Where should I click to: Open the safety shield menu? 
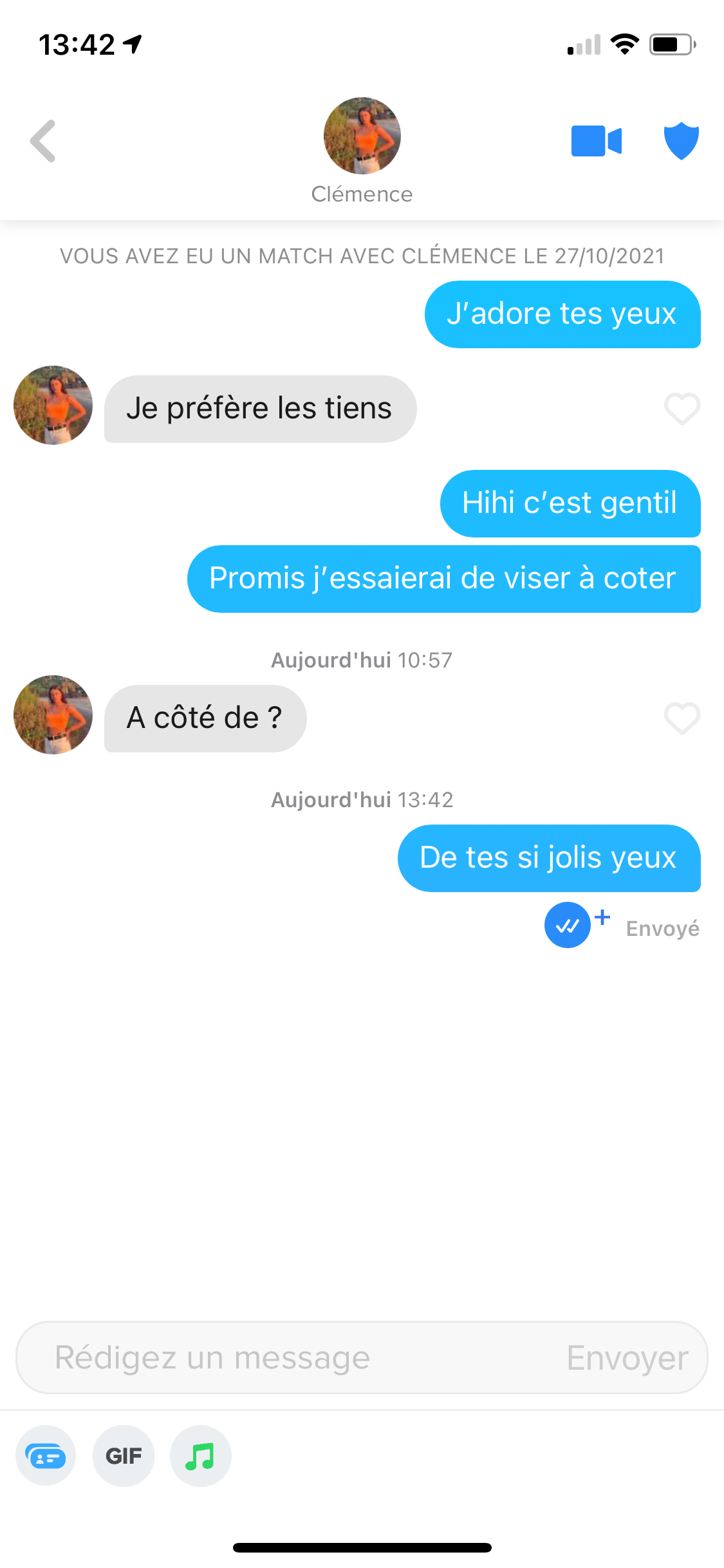682,140
